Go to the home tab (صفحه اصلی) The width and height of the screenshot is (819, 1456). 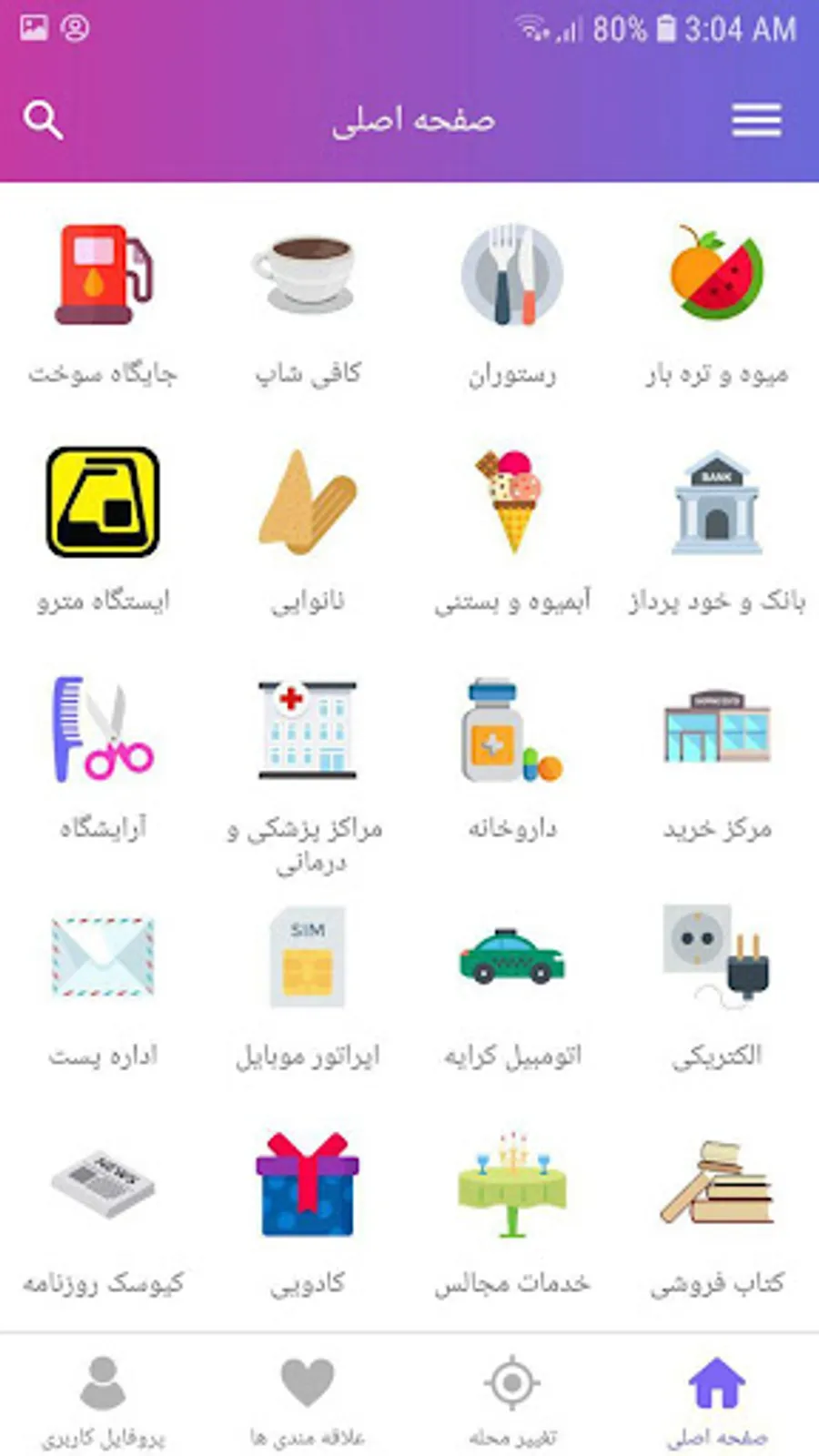coord(717,1399)
